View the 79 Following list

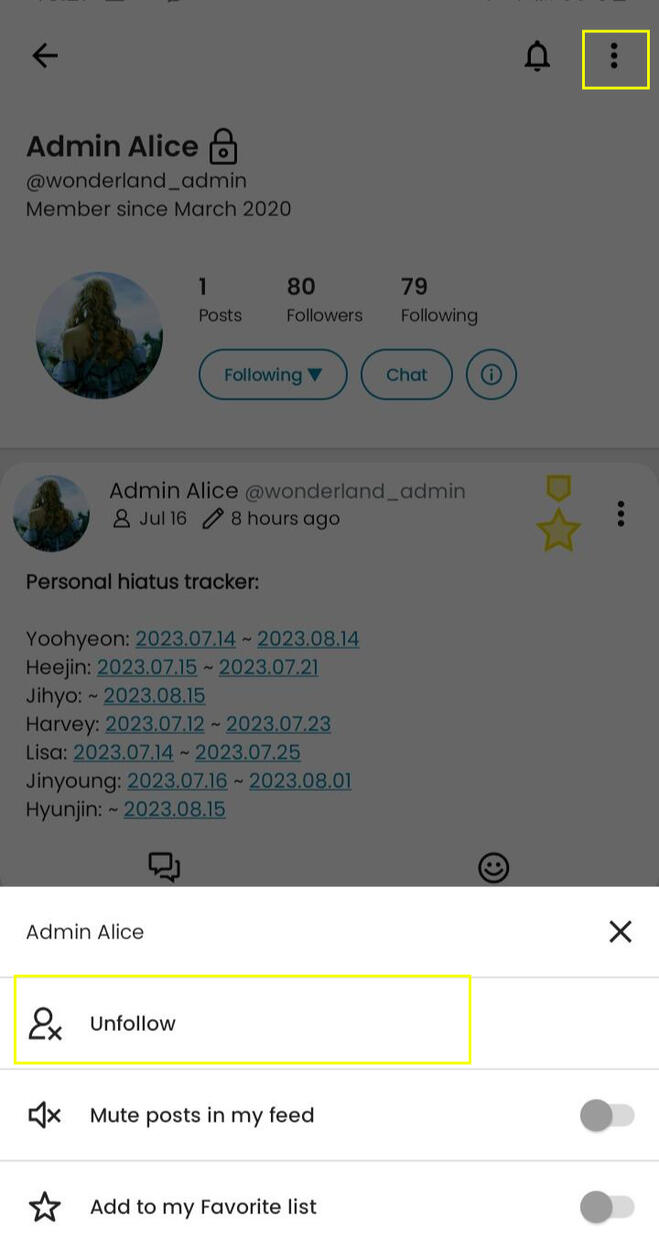439,300
